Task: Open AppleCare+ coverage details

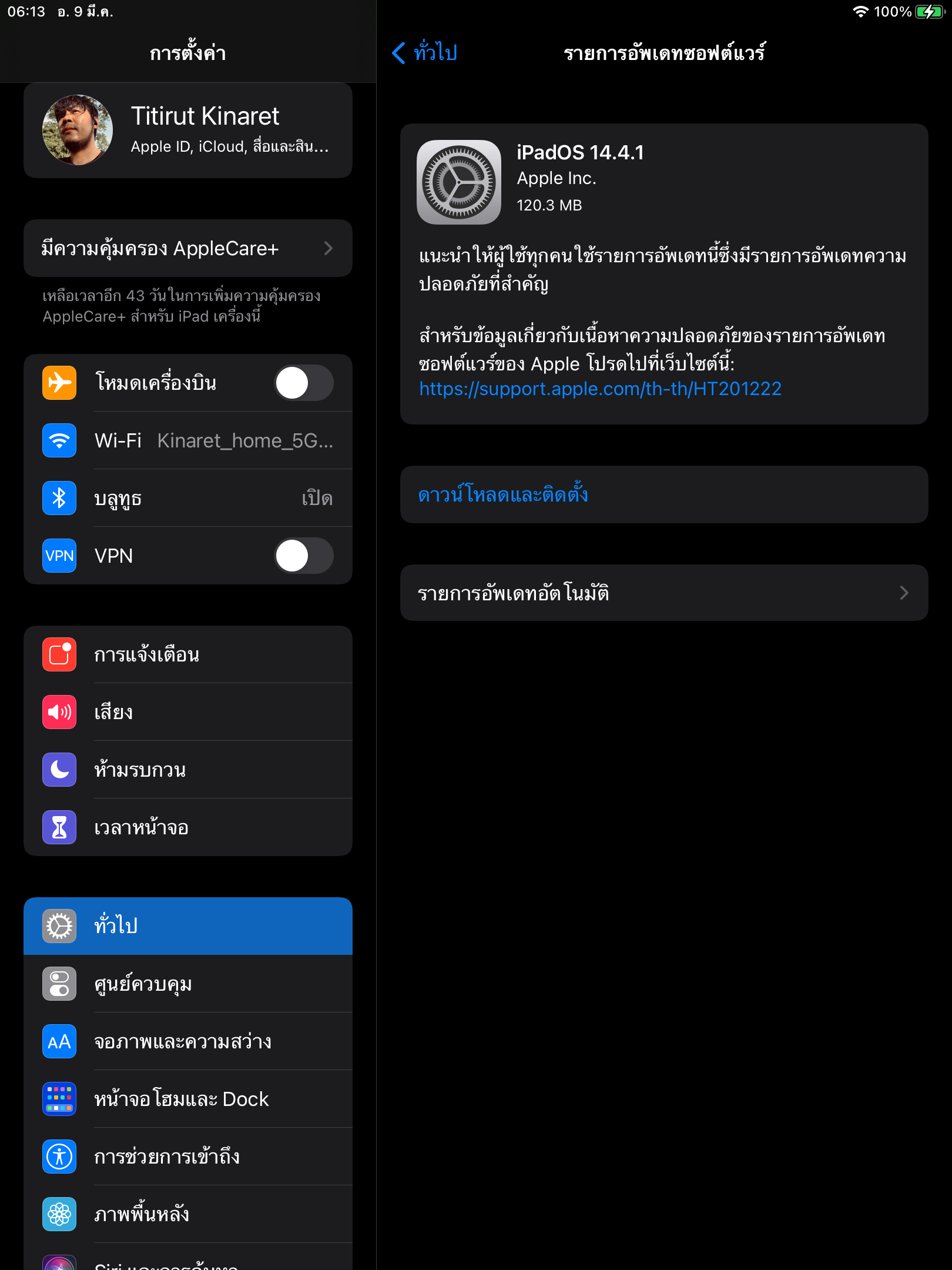Action: pyautogui.click(x=188, y=249)
